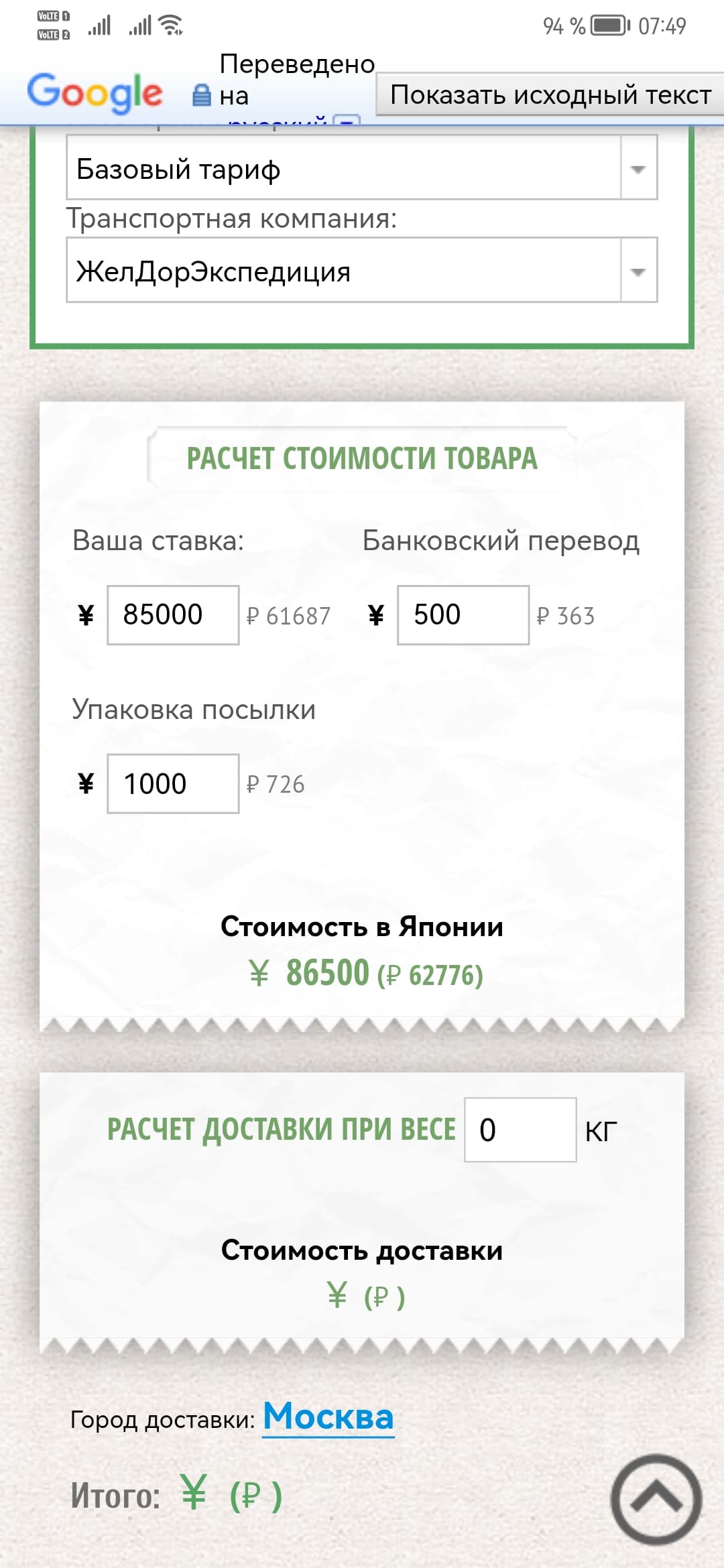Open the 'Базовый тариф' dropdown

point(361,168)
